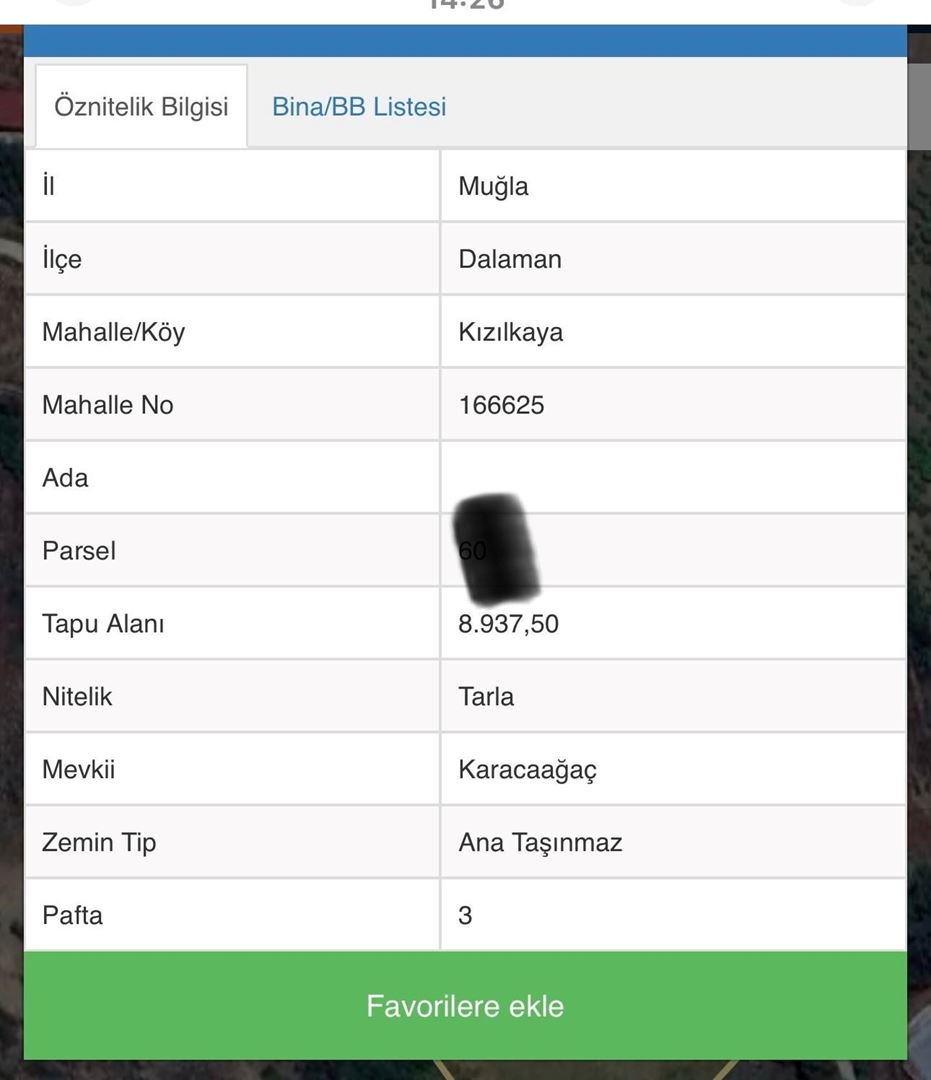This screenshot has width=931, height=1080.
Task: Tap the Favorilere ekle button
Action: (x=465, y=1005)
